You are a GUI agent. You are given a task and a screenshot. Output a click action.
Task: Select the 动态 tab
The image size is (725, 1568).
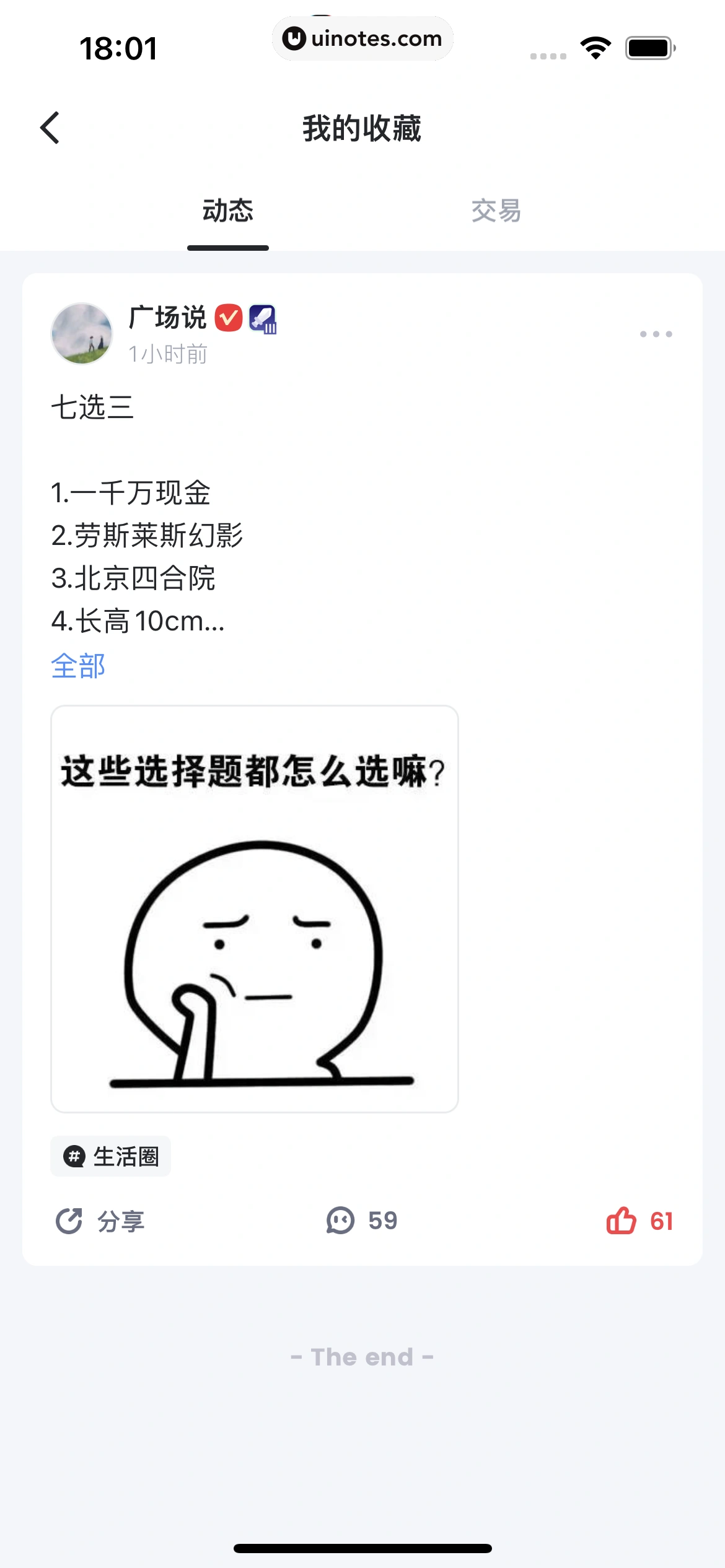228,211
